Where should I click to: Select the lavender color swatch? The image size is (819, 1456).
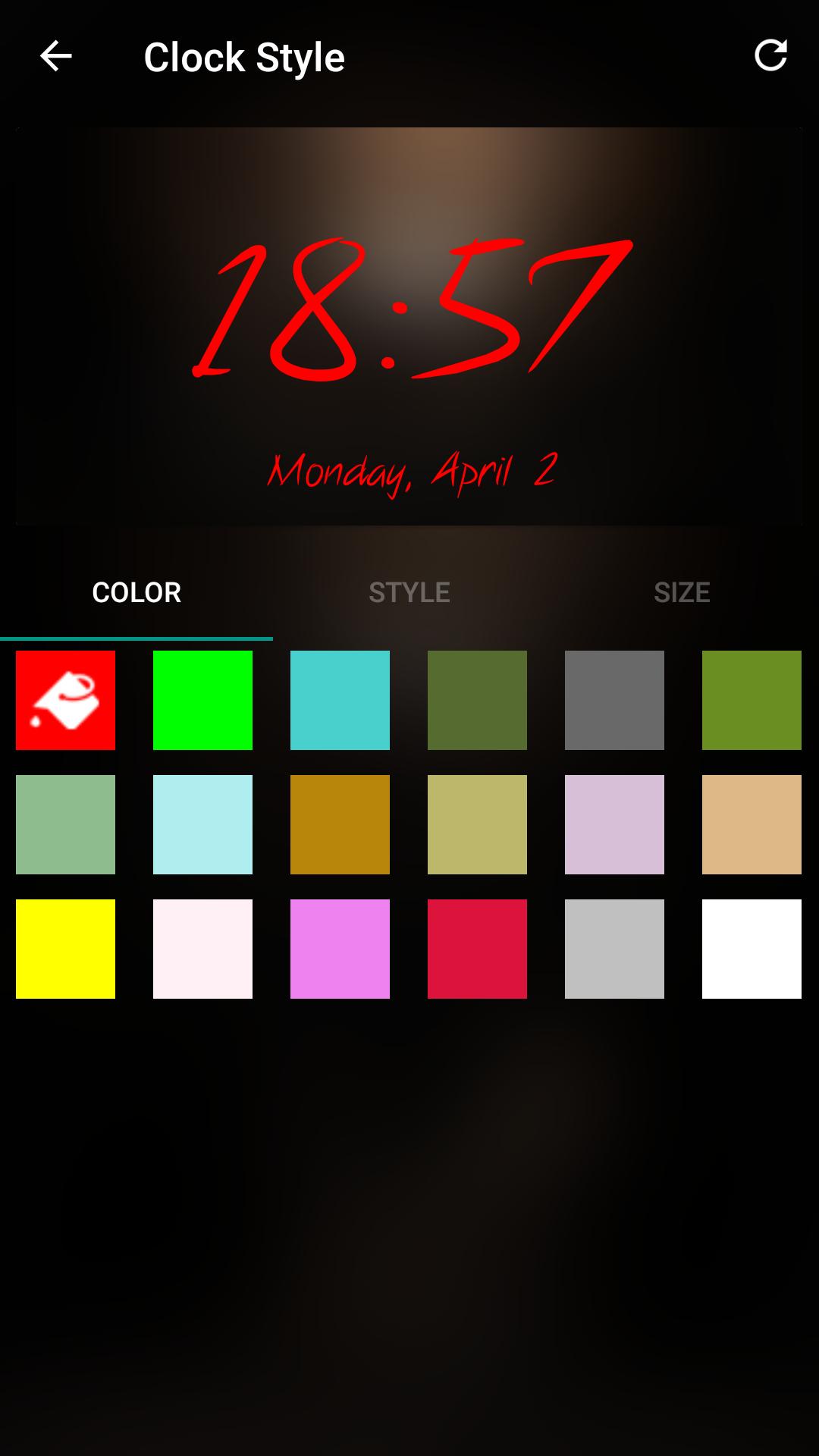pyautogui.click(x=614, y=824)
